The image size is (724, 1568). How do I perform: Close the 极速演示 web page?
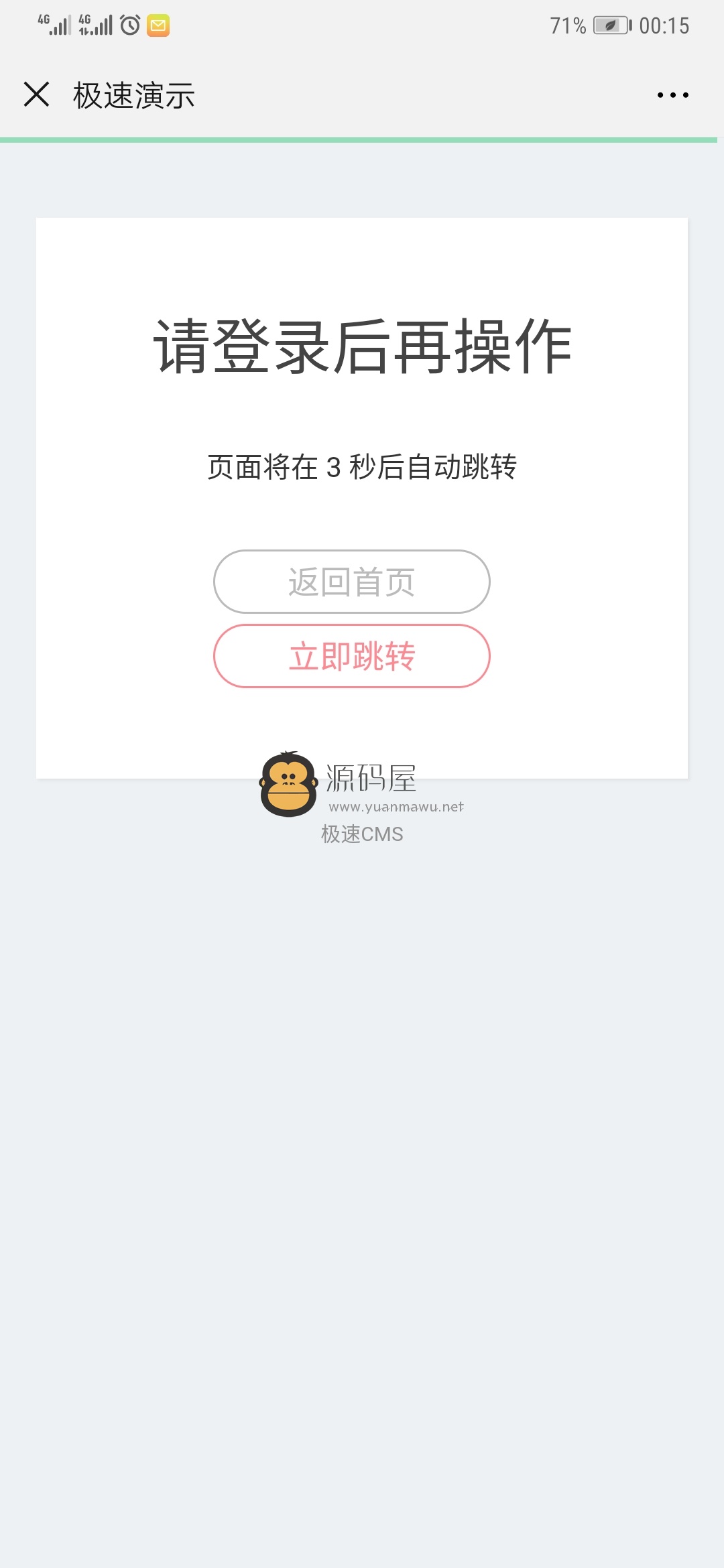click(x=37, y=94)
